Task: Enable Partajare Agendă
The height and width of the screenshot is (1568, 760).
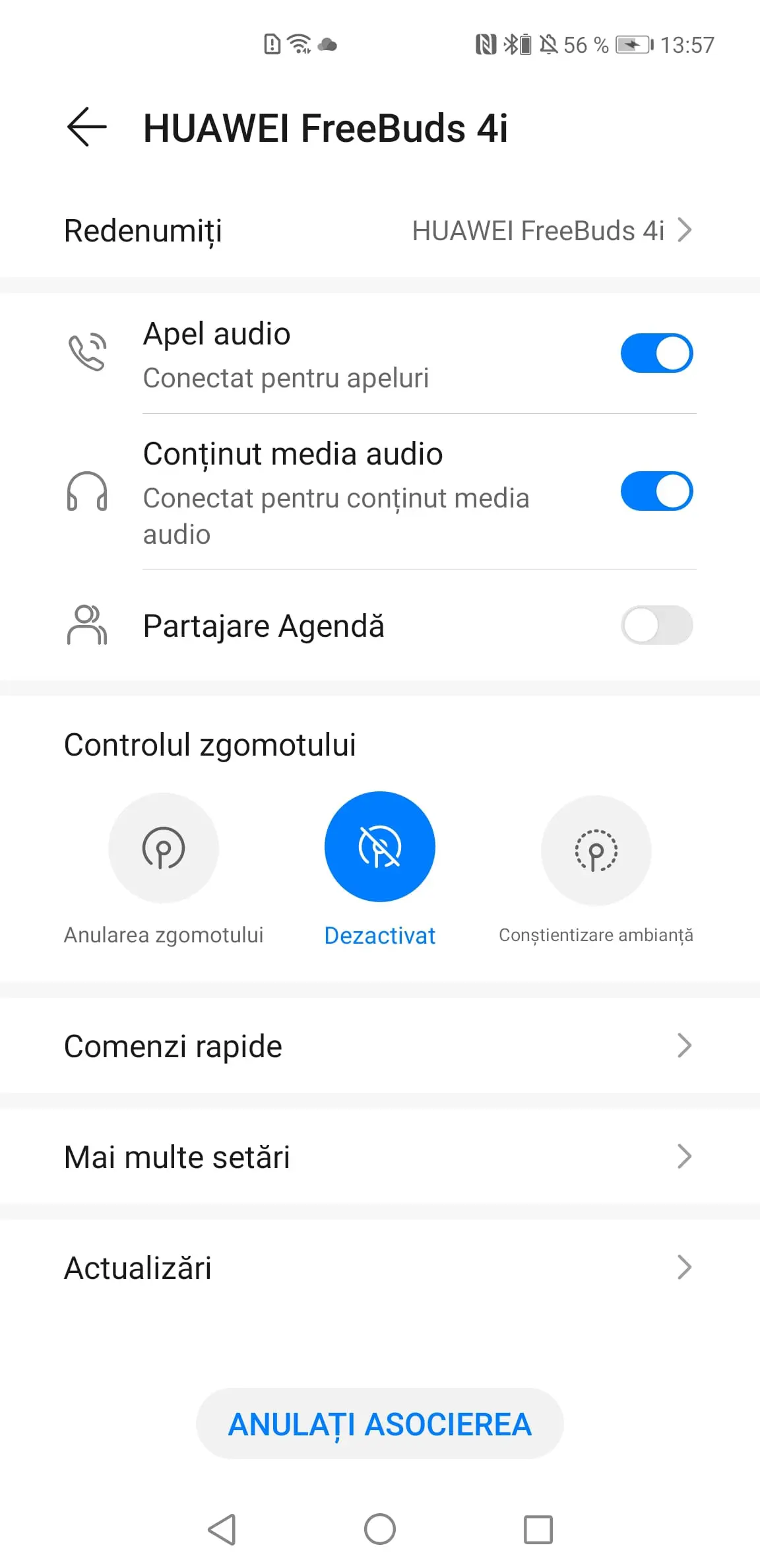Action: click(656, 625)
